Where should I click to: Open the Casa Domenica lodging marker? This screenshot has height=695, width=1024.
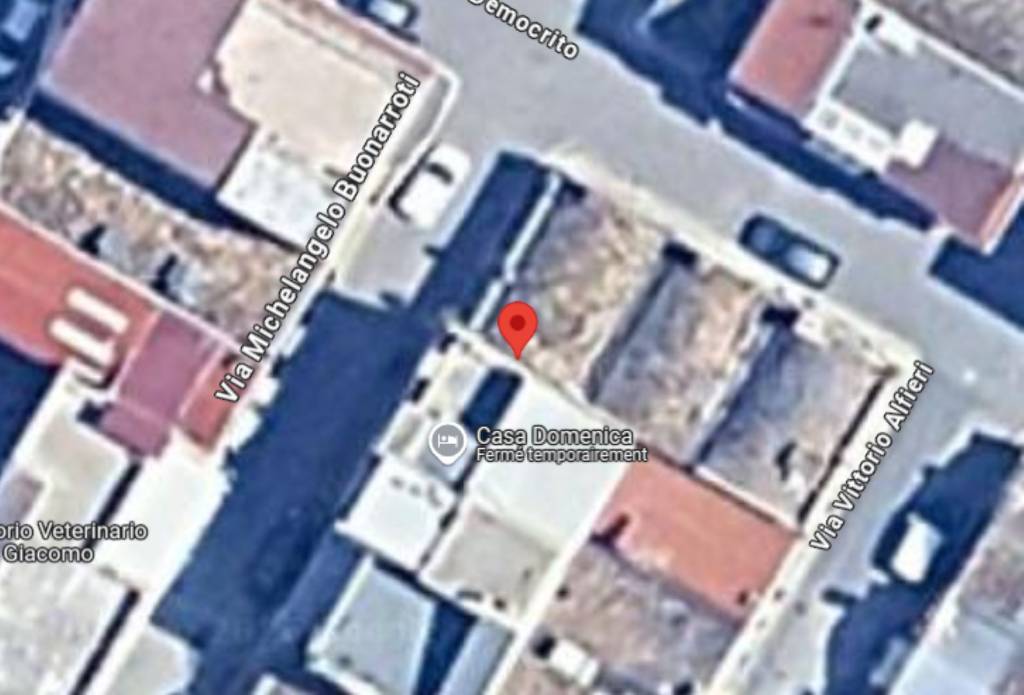pos(446,441)
